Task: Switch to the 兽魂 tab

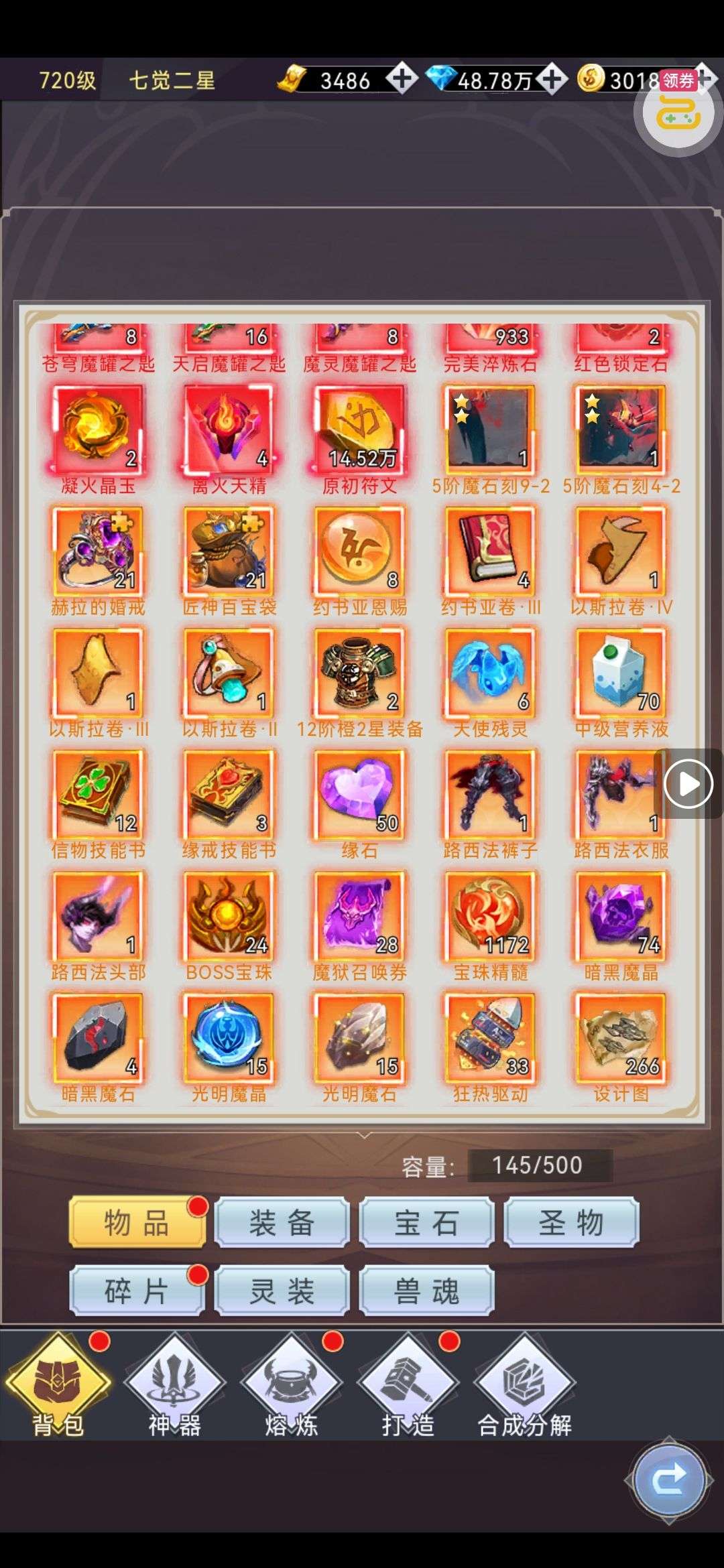Action: coord(426,1291)
